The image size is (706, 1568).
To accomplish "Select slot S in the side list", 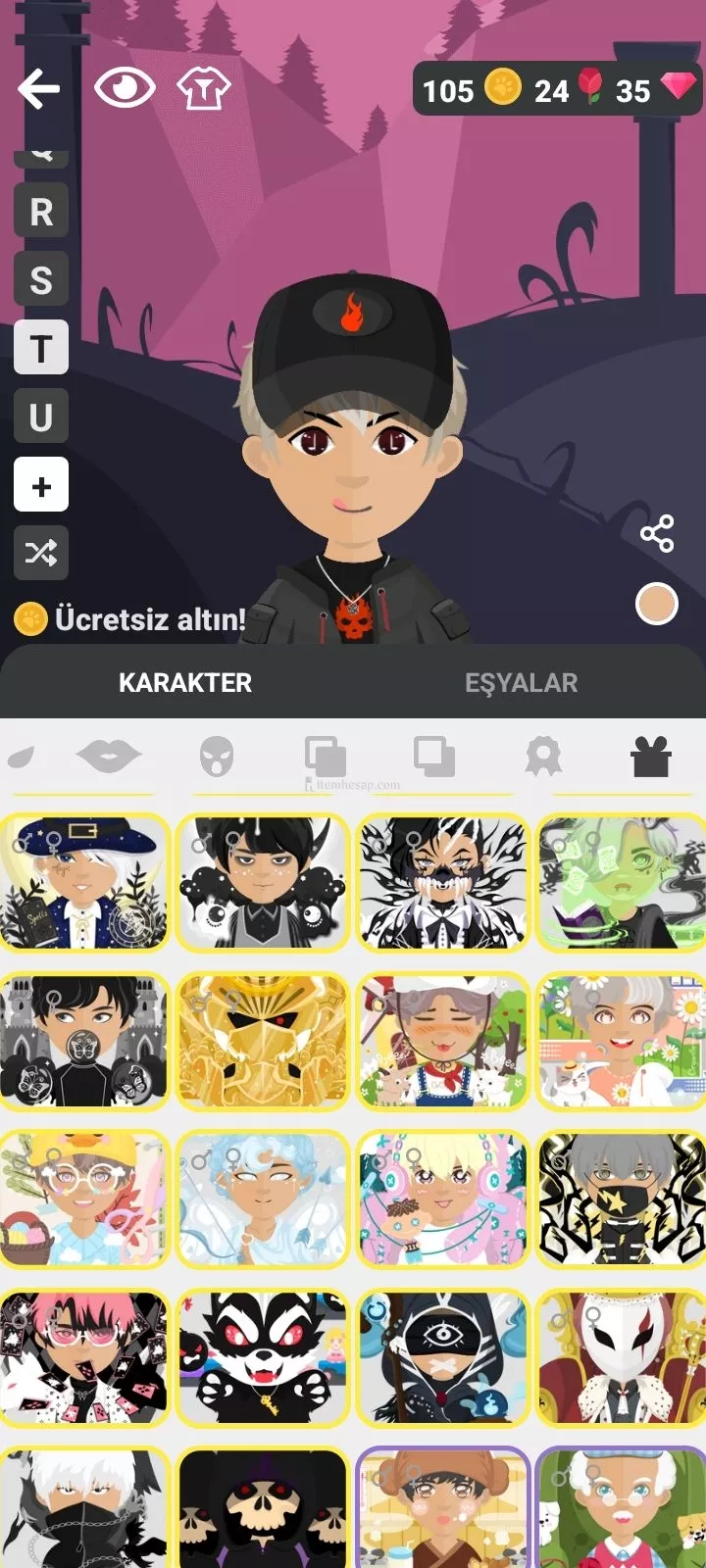I will (x=41, y=279).
